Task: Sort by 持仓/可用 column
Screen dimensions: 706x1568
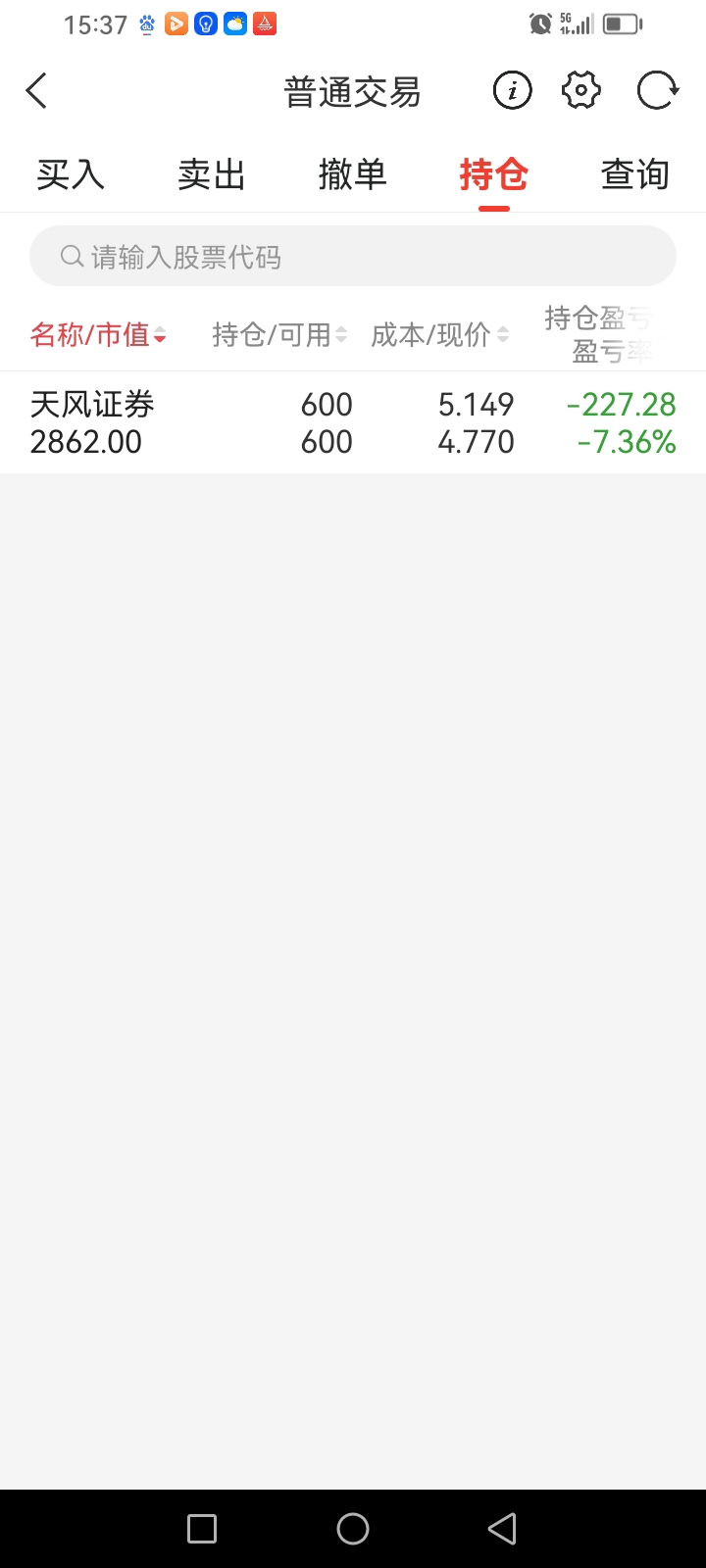Action: click(x=280, y=335)
